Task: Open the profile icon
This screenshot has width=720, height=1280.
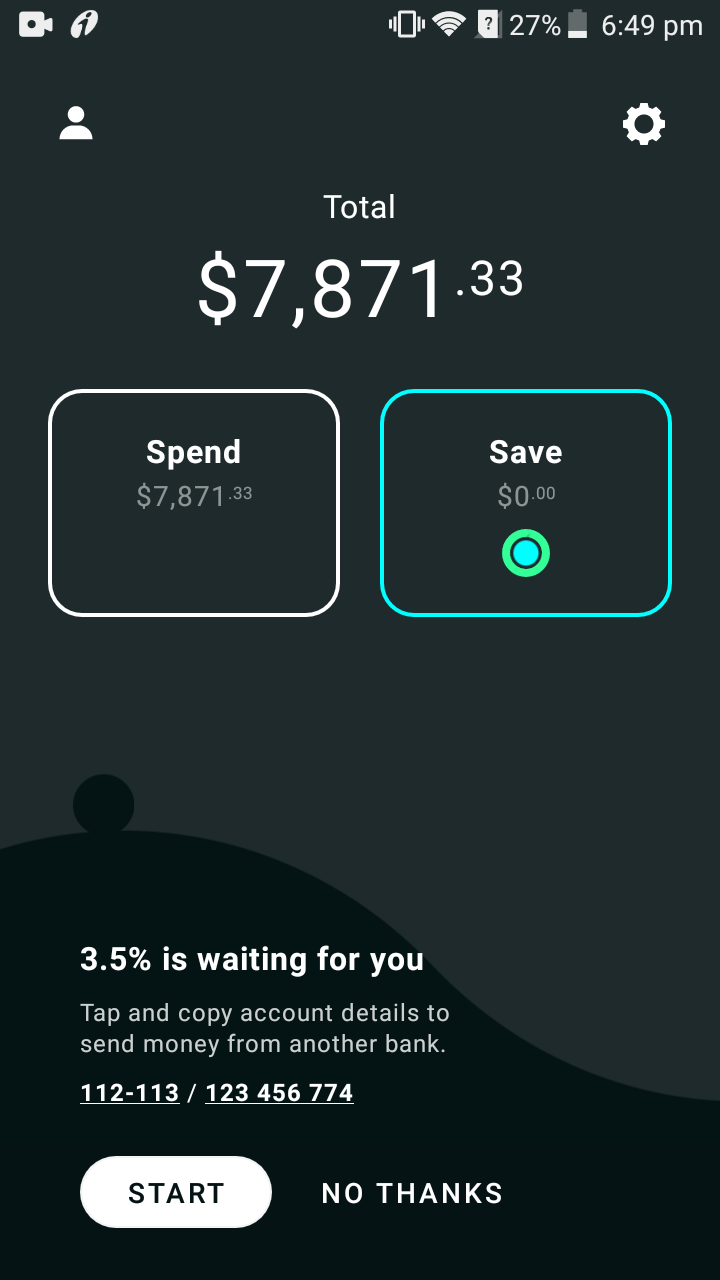Action: pos(76,124)
